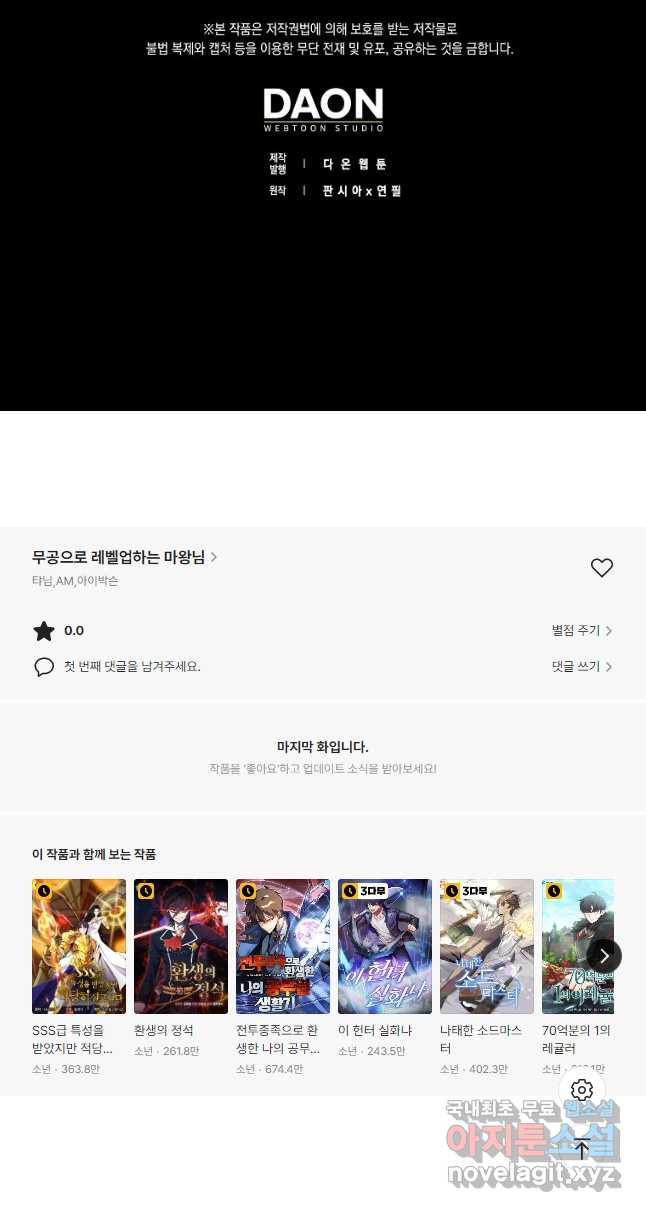The height and width of the screenshot is (1212, 646).
Task: Like this work with the heart icon
Action: coord(601,568)
